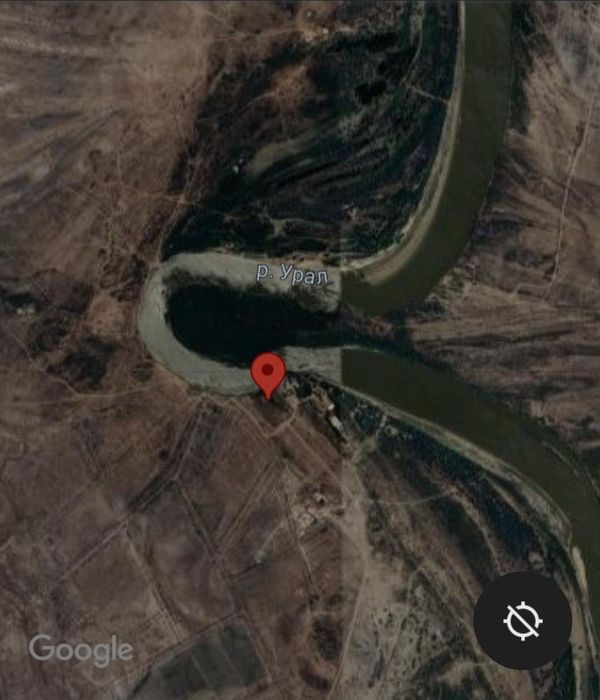The height and width of the screenshot is (700, 600).
Task: Tap the my location button
Action: click(522, 621)
